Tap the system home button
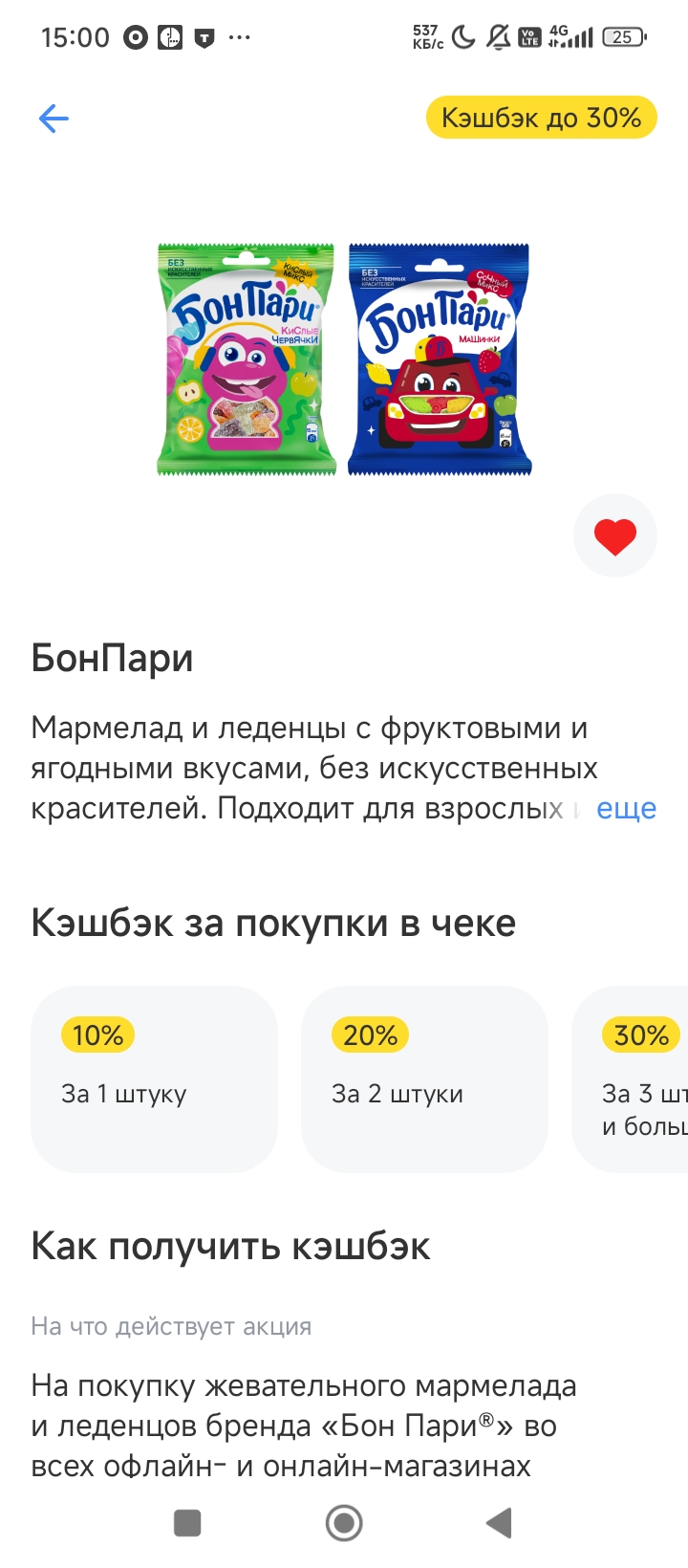The height and width of the screenshot is (1568, 688). (344, 1523)
